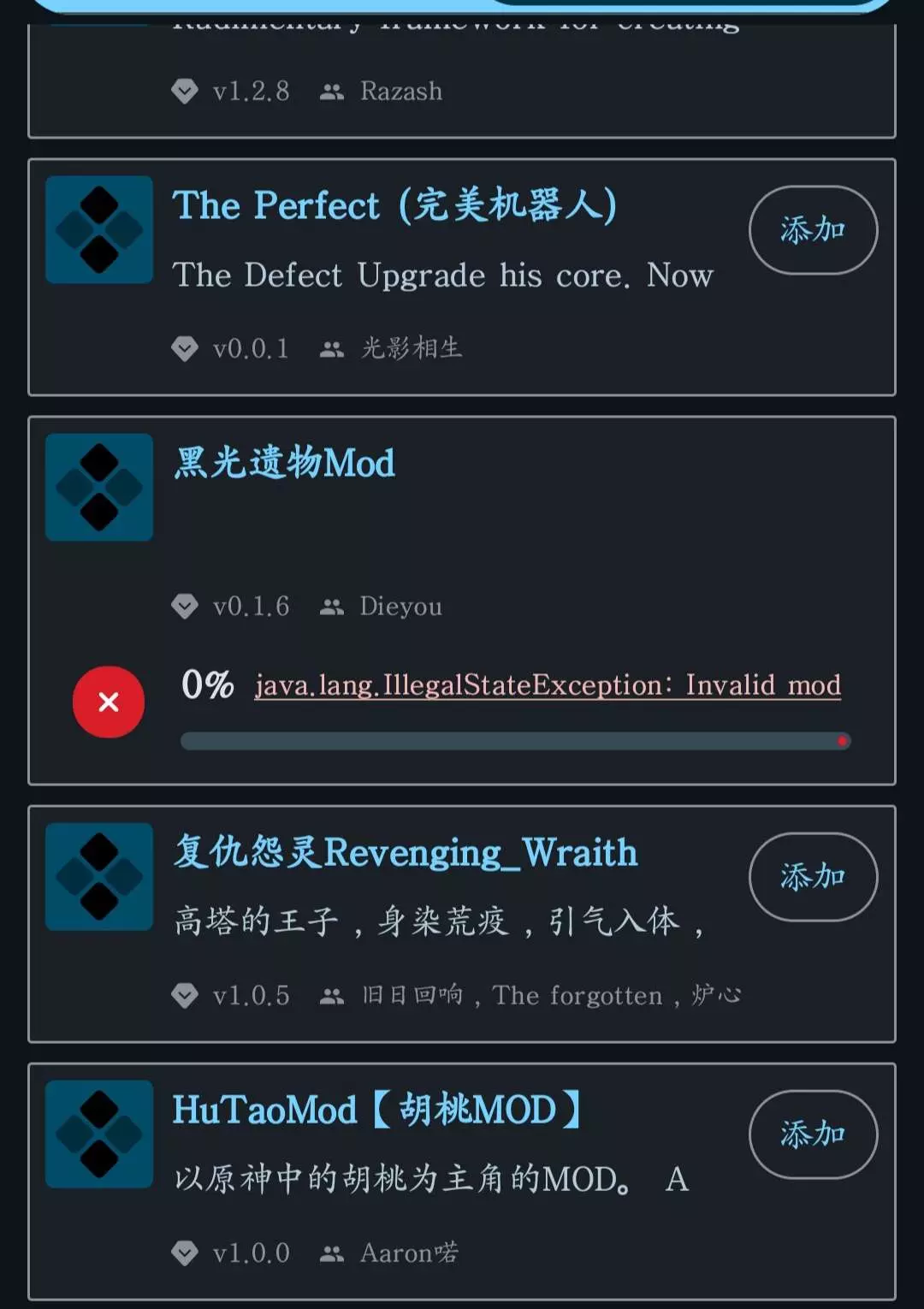Add the 复仇怨灵Revenging_Wraith mod

pos(813,877)
